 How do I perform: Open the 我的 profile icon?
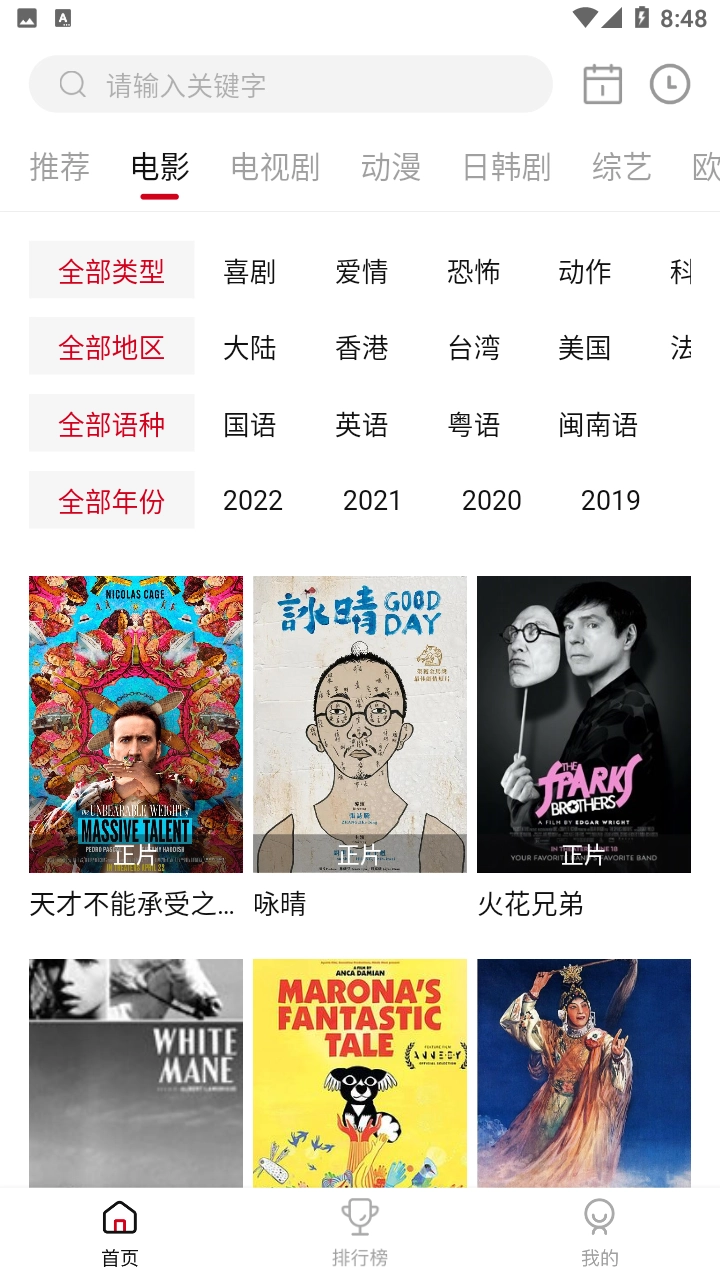pyautogui.click(x=598, y=1218)
